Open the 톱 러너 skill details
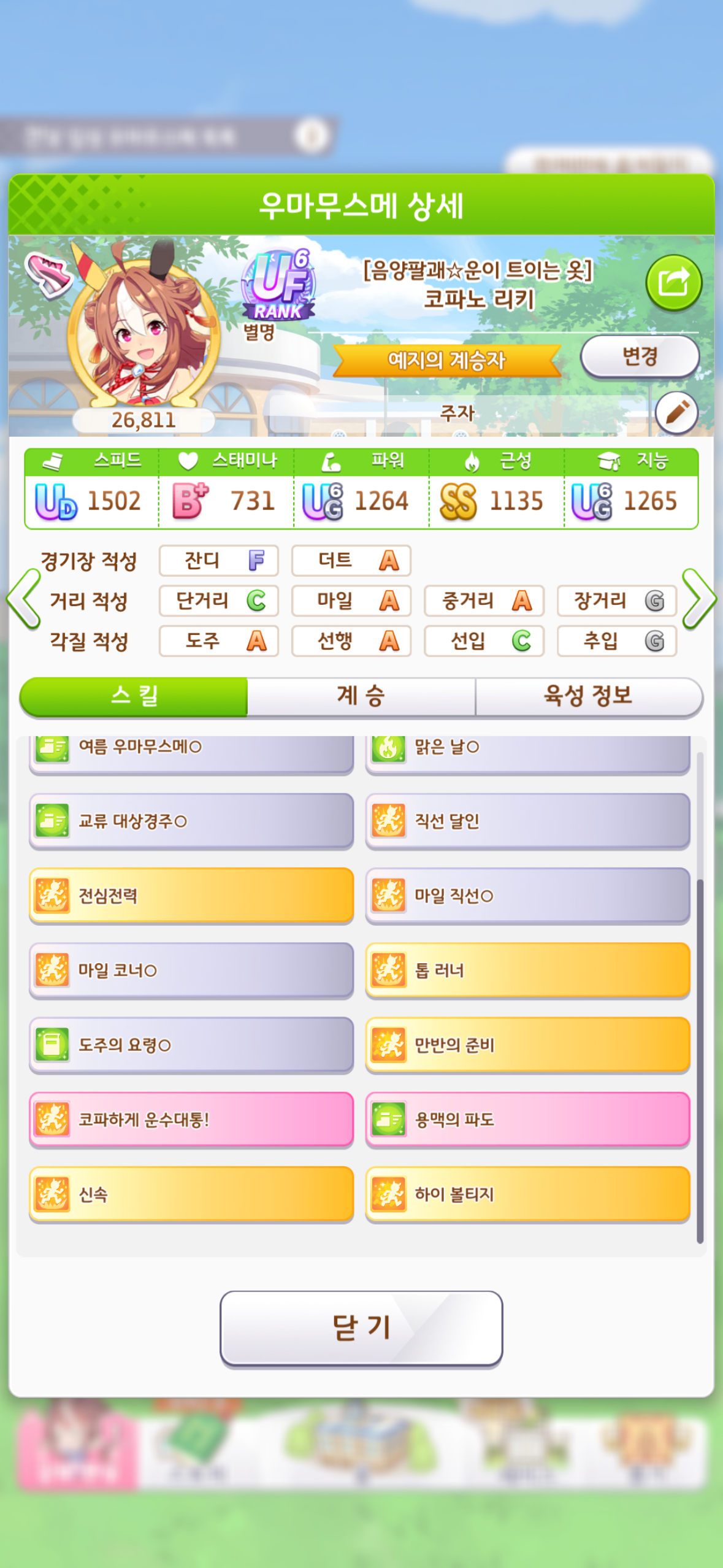Image resolution: width=723 pixels, height=1568 pixels. tap(527, 970)
